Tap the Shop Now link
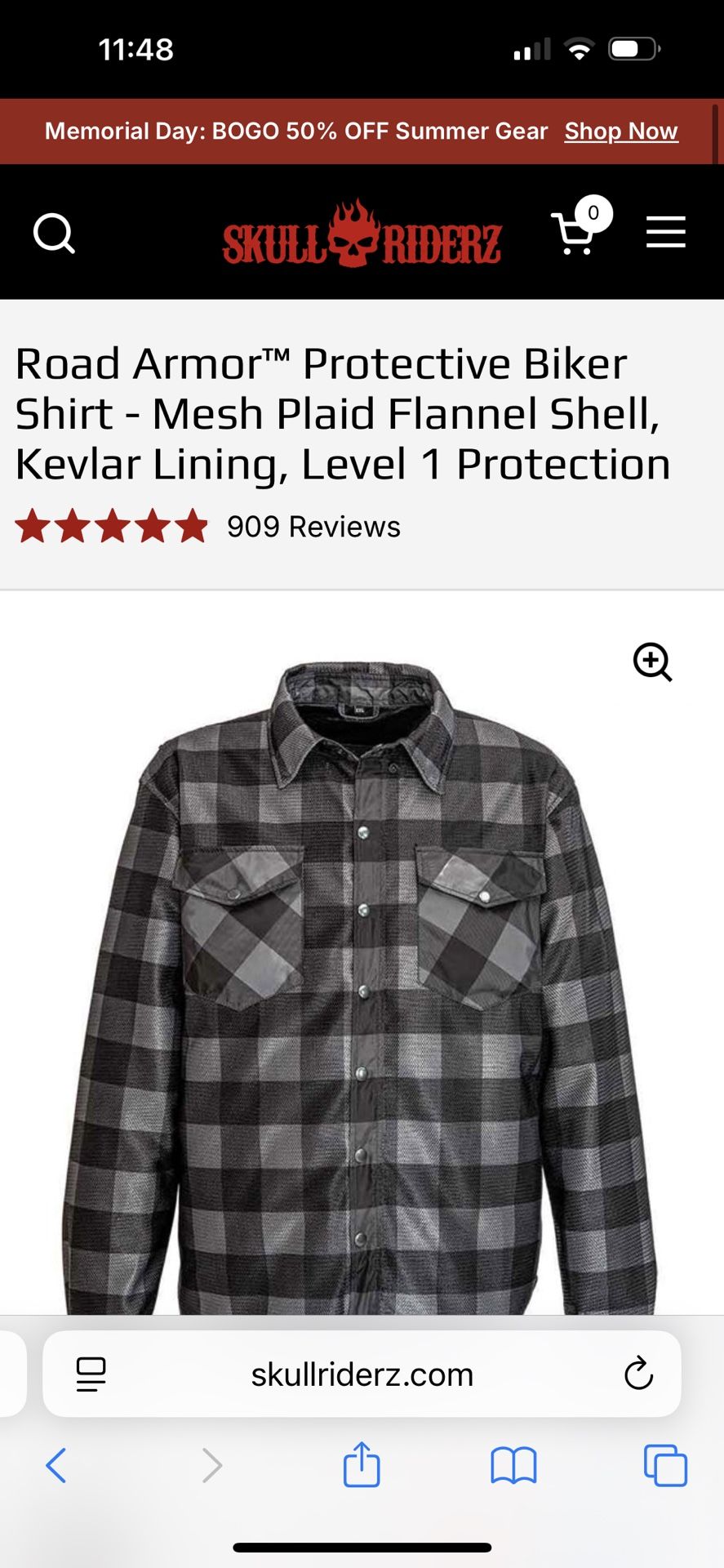This screenshot has width=724, height=1568. (x=620, y=131)
